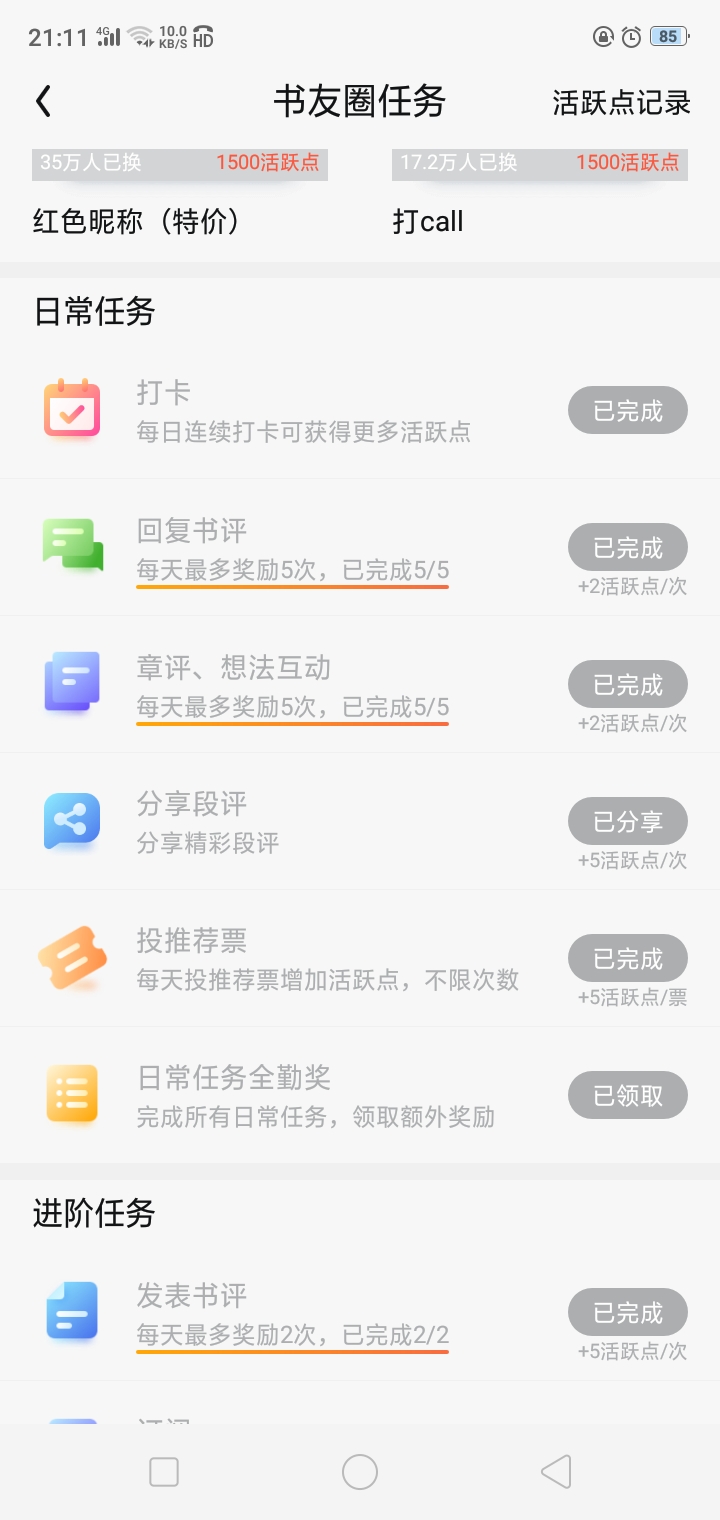720x1520 pixels.
Task: Open 活跃点记录 history
Action: [x=621, y=102]
